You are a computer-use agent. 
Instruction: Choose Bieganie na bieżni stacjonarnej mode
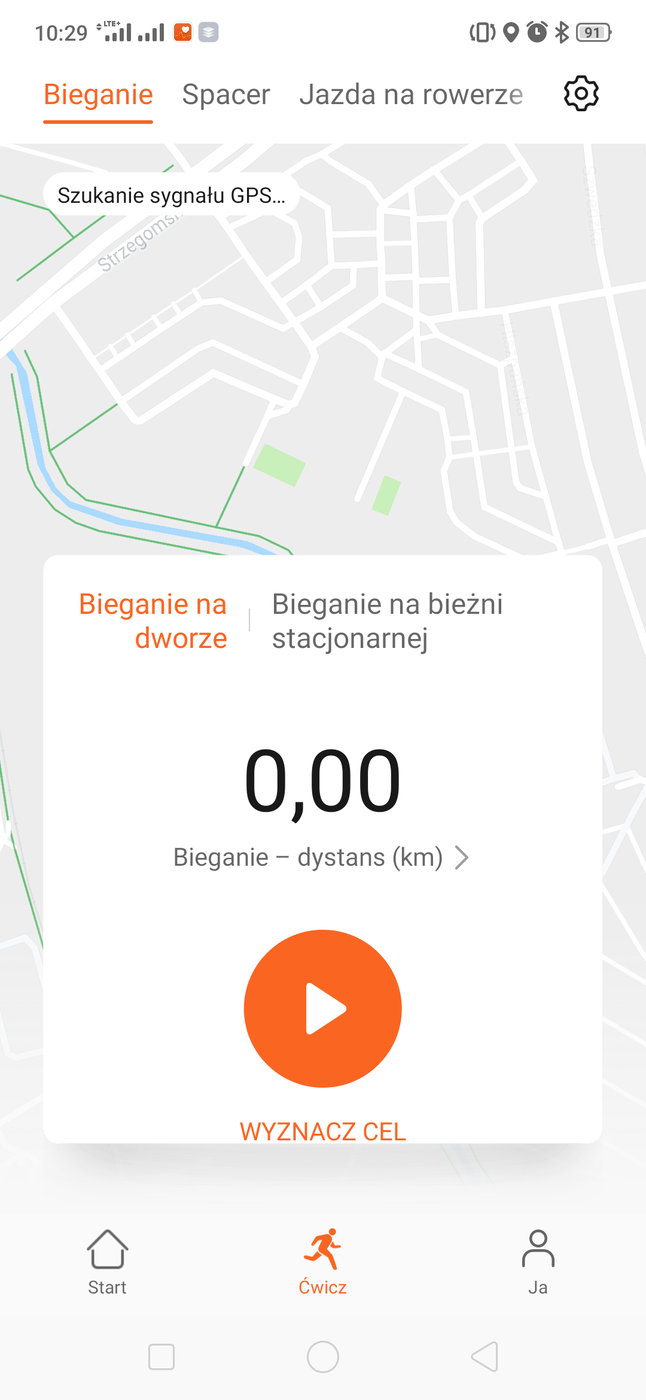point(387,621)
